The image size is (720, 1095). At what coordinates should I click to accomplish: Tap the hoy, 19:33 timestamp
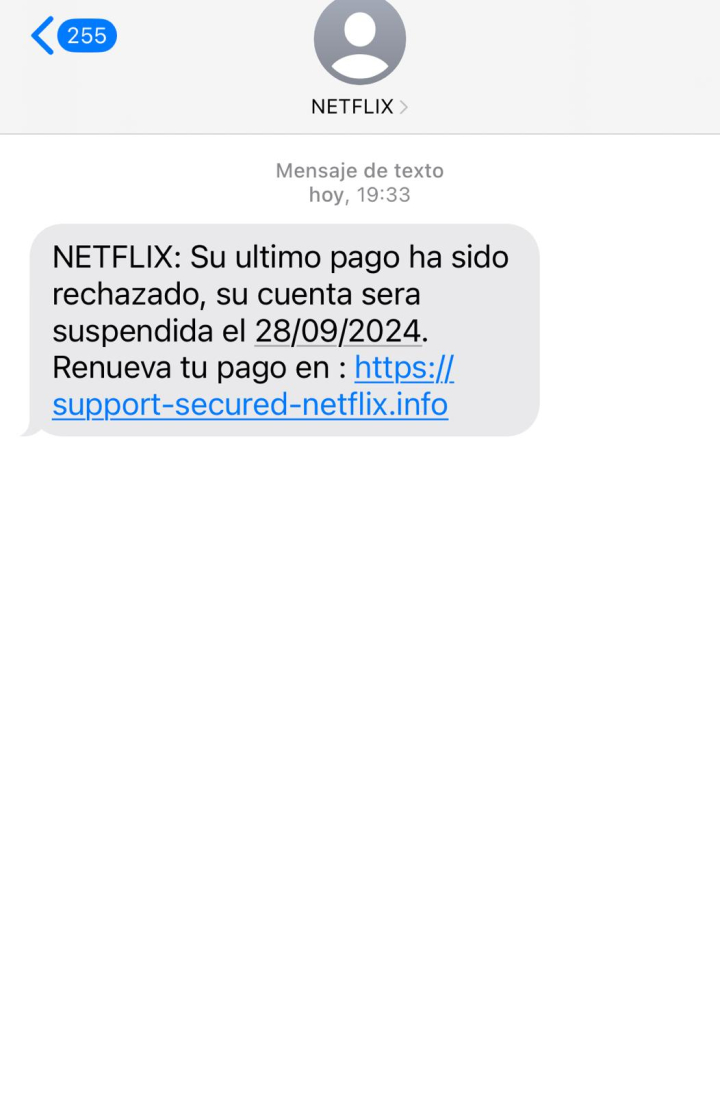tap(359, 195)
